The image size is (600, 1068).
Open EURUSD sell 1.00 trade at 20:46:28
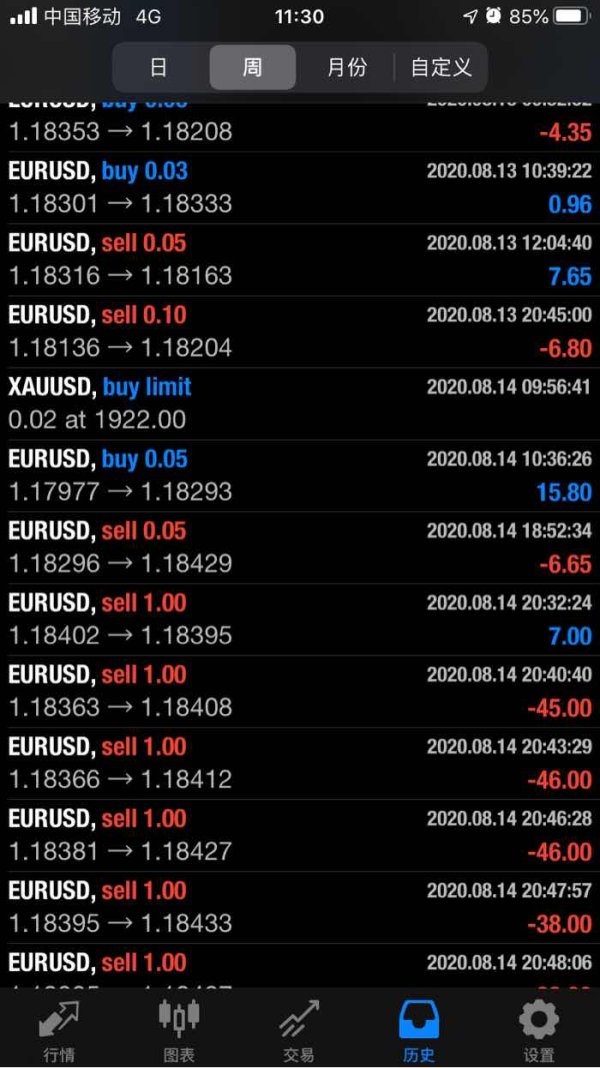tap(300, 835)
